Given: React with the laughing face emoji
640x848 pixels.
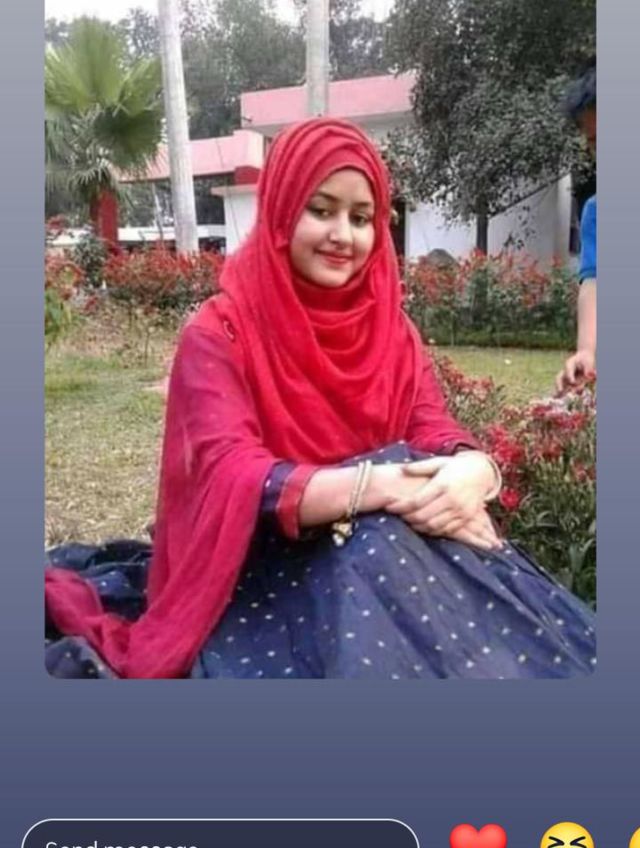Looking at the screenshot, I should pos(566,838).
